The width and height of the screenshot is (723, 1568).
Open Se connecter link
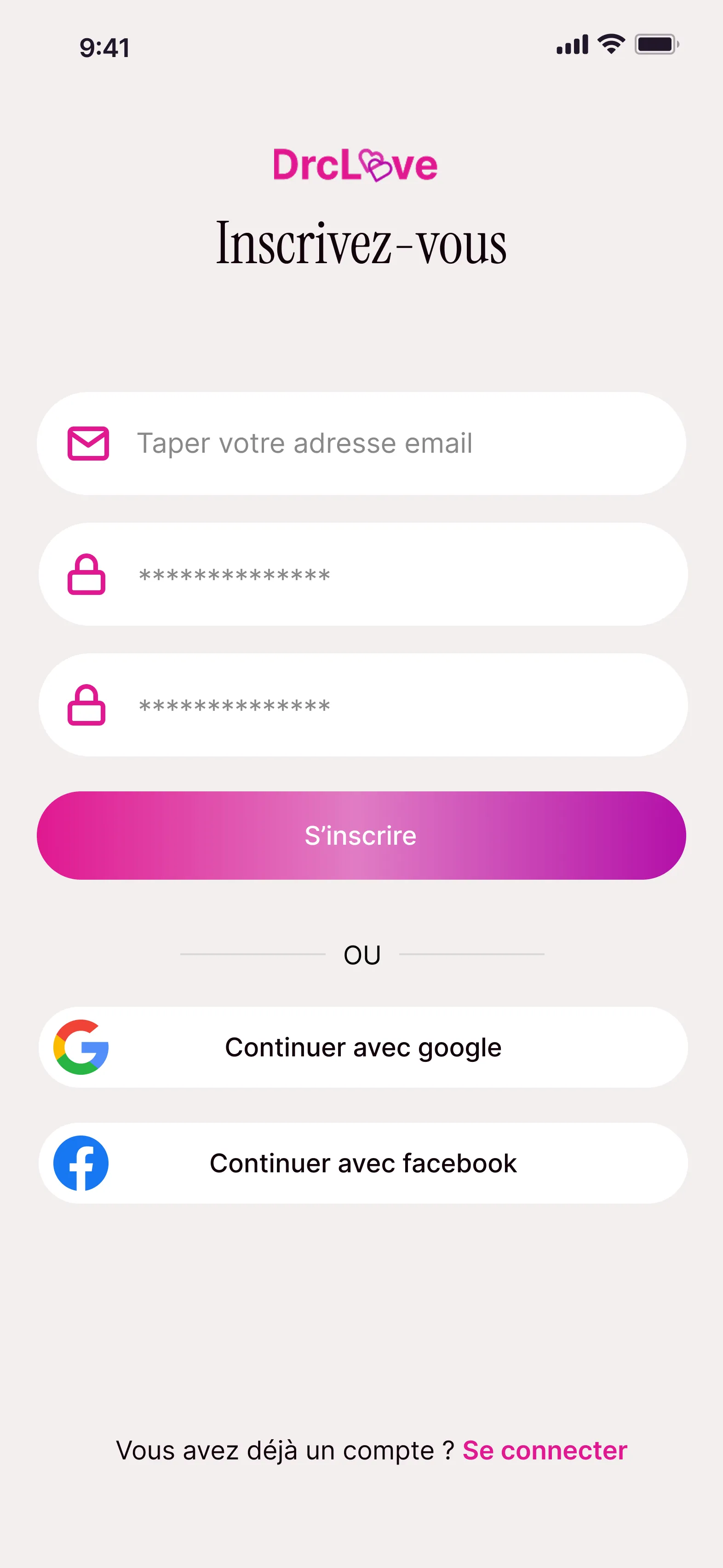pyautogui.click(x=545, y=1451)
